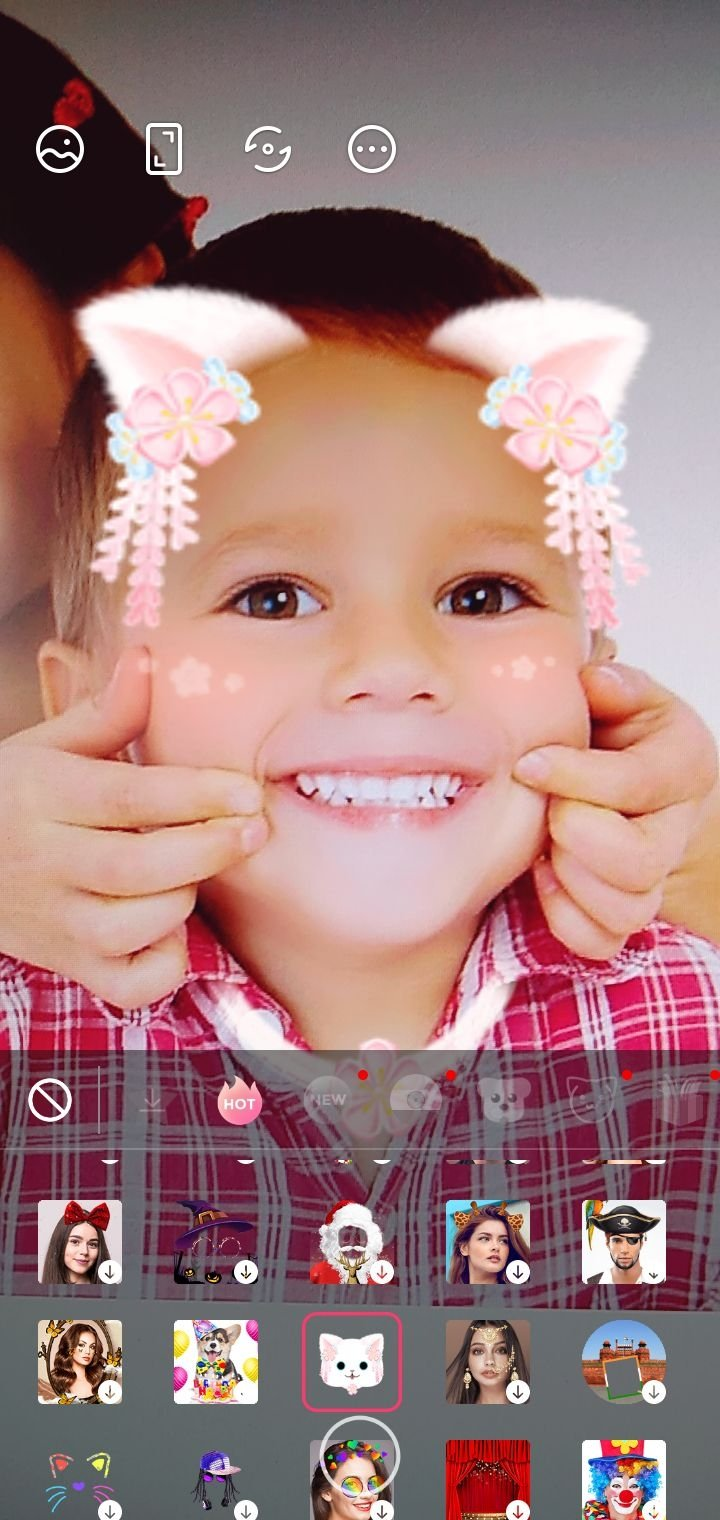This screenshot has width=720, height=1520.
Task: Switch to the NEW stickers tab
Action: [x=326, y=1100]
